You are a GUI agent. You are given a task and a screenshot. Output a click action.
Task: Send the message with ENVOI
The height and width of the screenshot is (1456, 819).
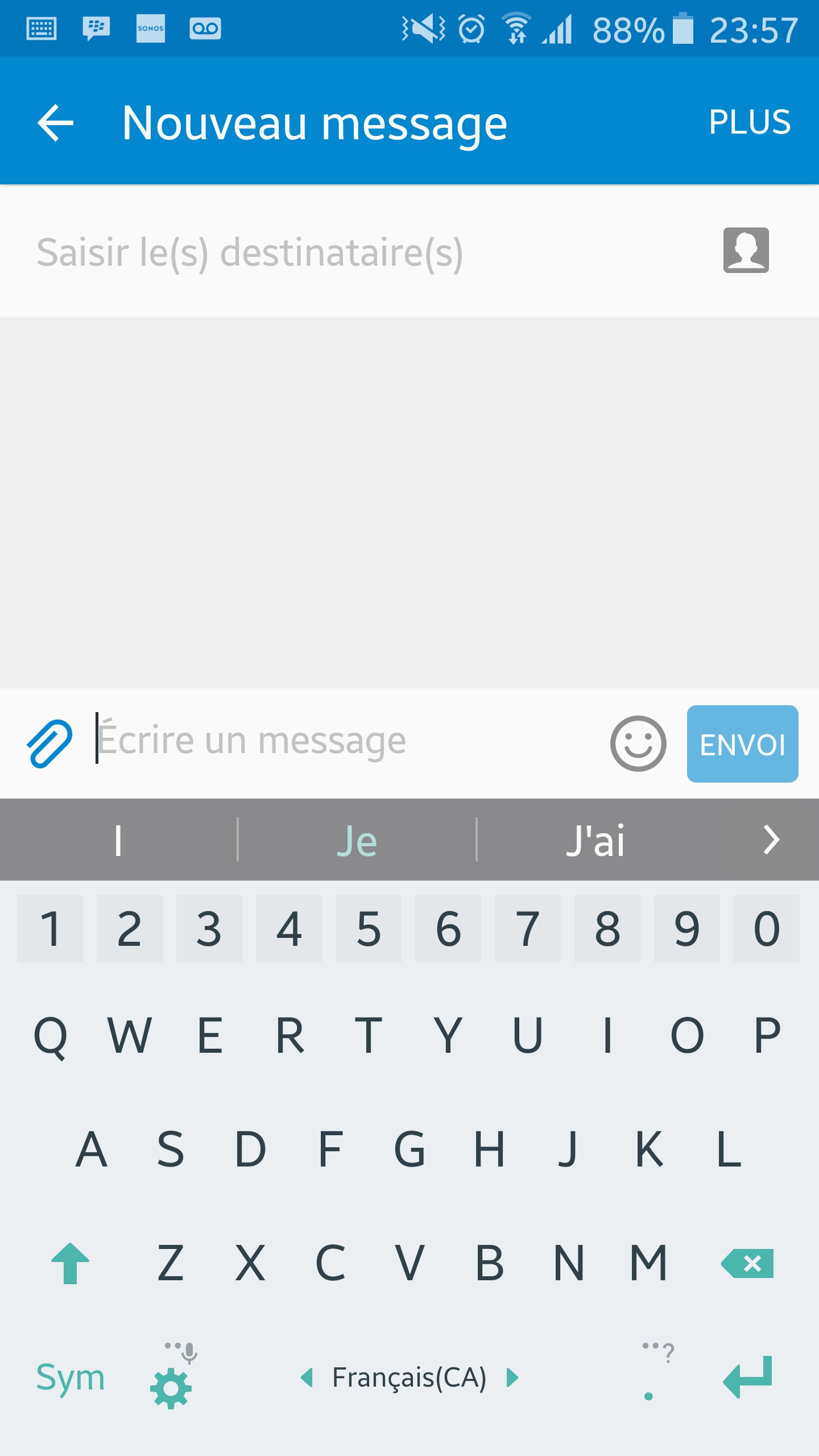tap(742, 744)
